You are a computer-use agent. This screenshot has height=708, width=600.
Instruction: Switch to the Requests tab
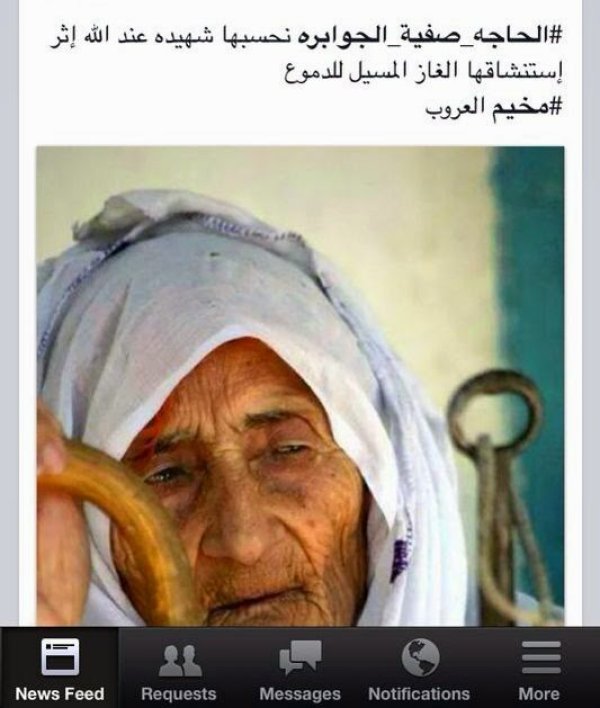[x=178, y=669]
